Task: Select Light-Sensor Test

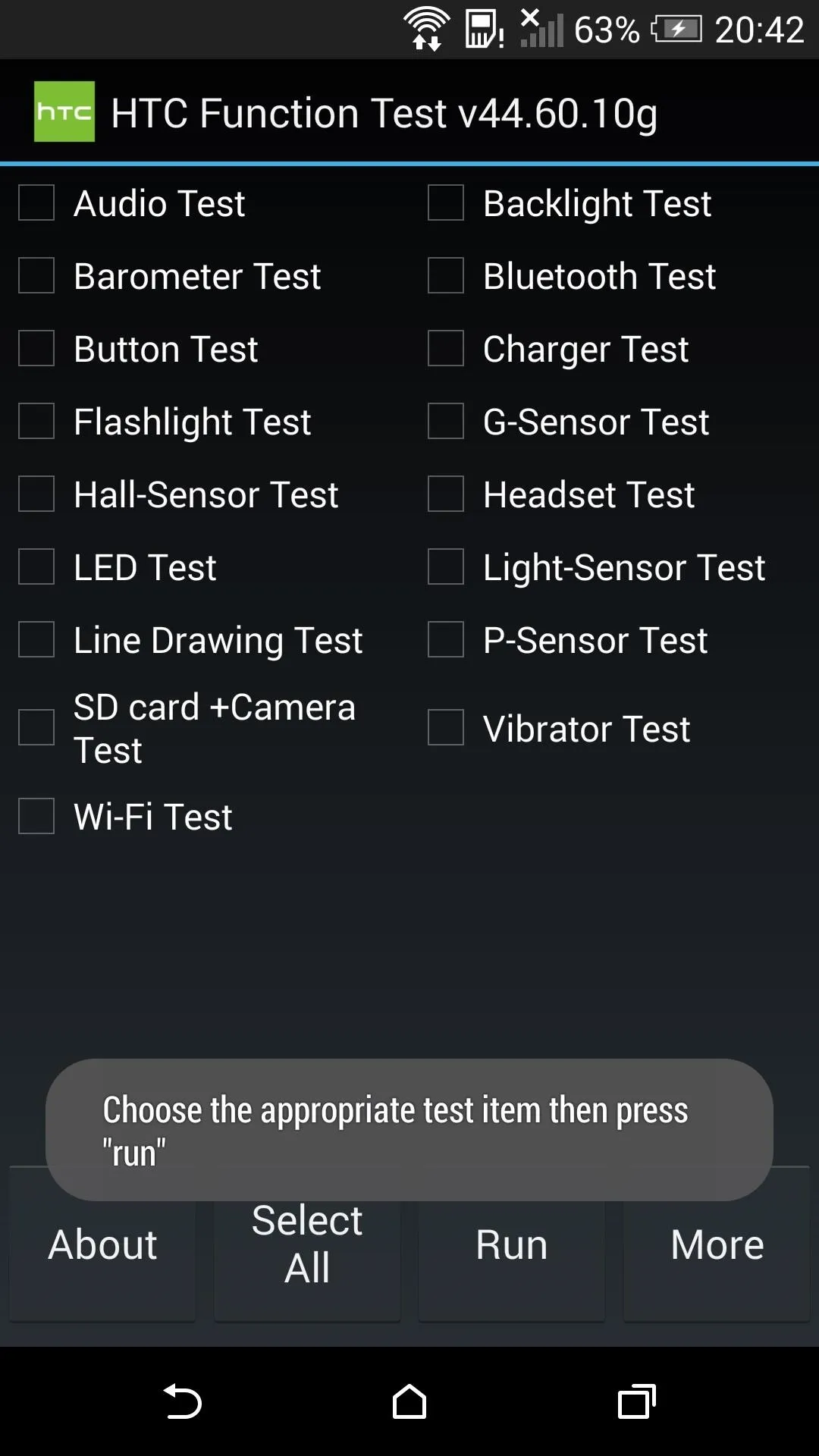Action: pos(446,566)
